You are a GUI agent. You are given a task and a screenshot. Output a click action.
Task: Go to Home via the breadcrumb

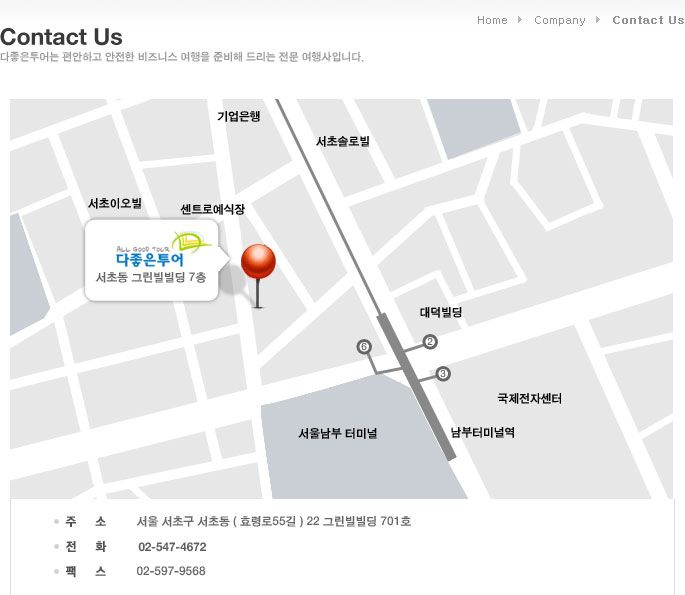point(492,20)
